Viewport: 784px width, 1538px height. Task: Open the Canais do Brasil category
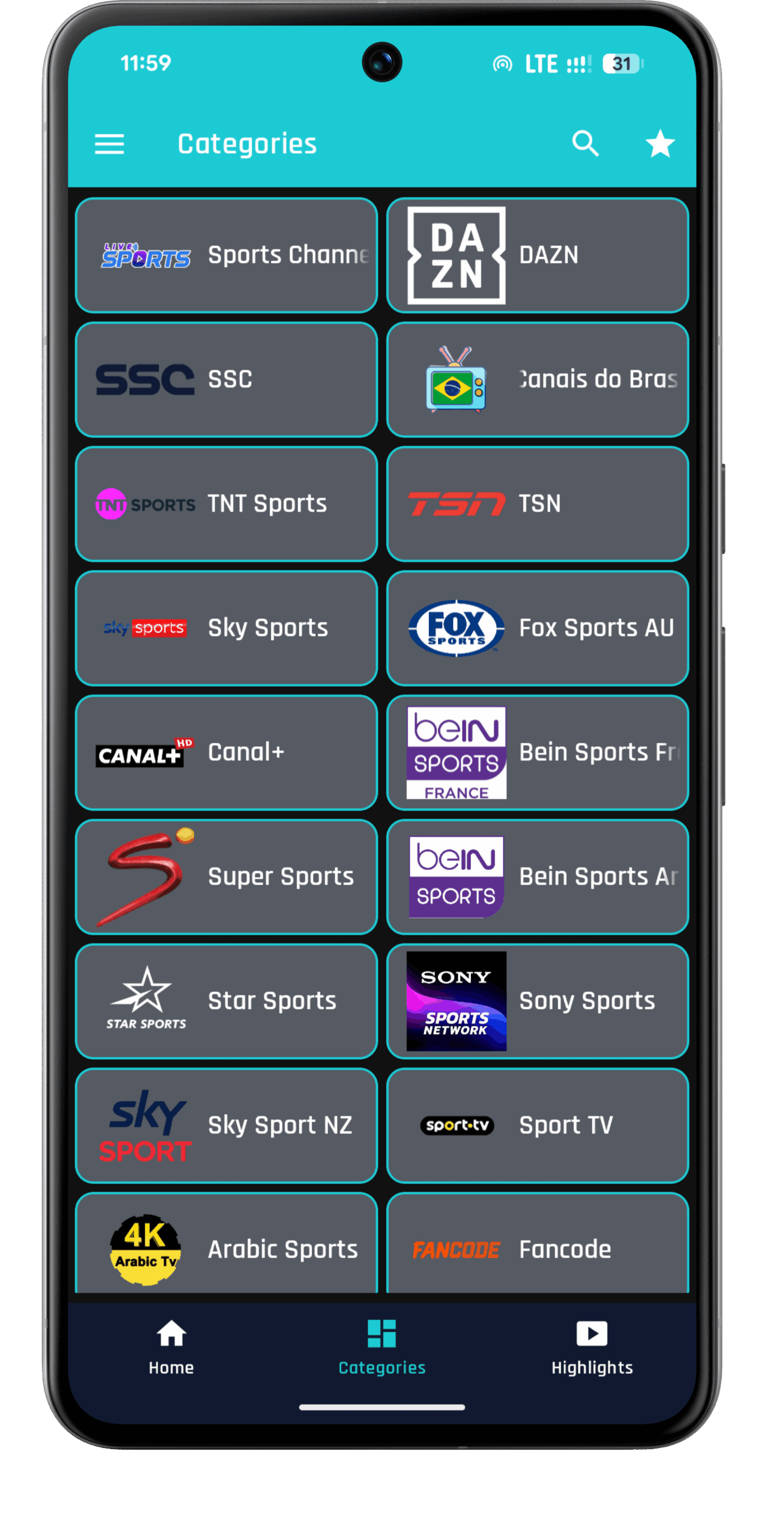pos(537,379)
